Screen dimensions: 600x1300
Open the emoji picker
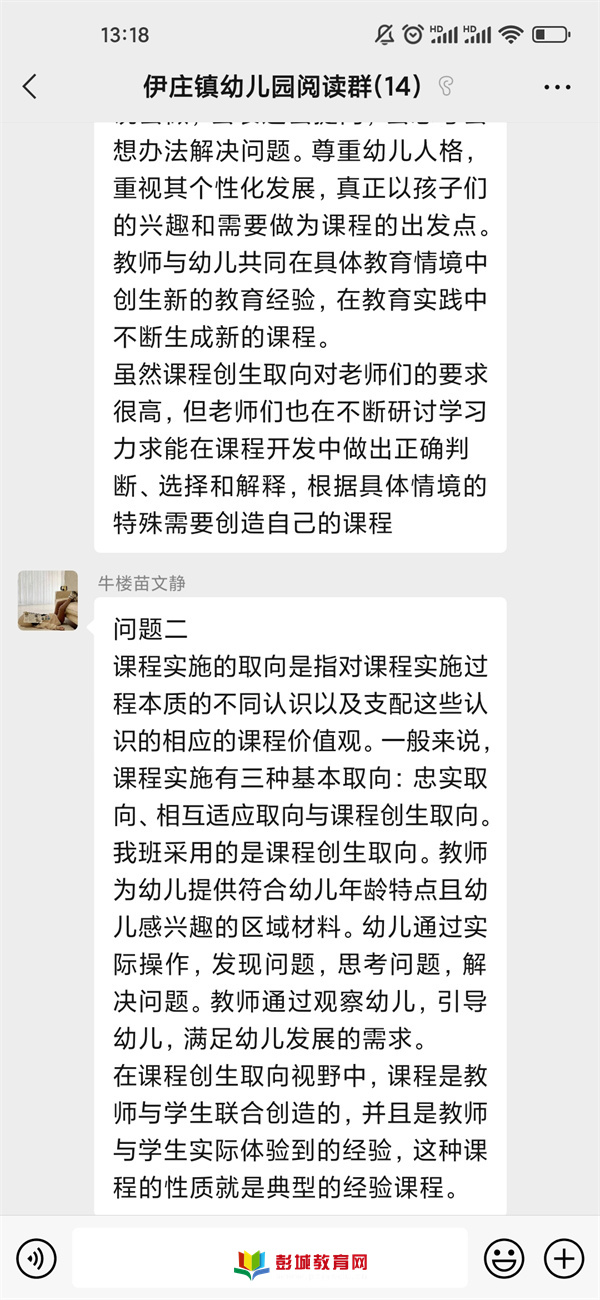click(504, 1257)
